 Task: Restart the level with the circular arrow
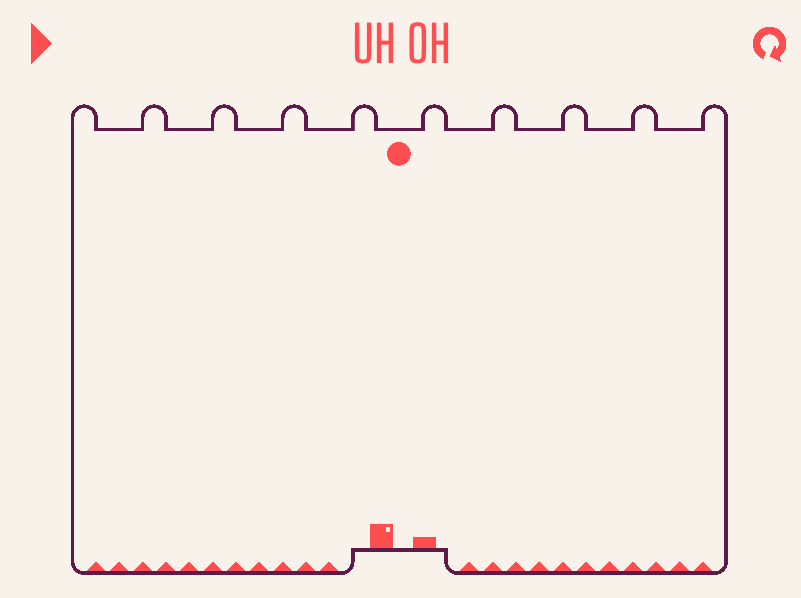pyautogui.click(x=769, y=44)
